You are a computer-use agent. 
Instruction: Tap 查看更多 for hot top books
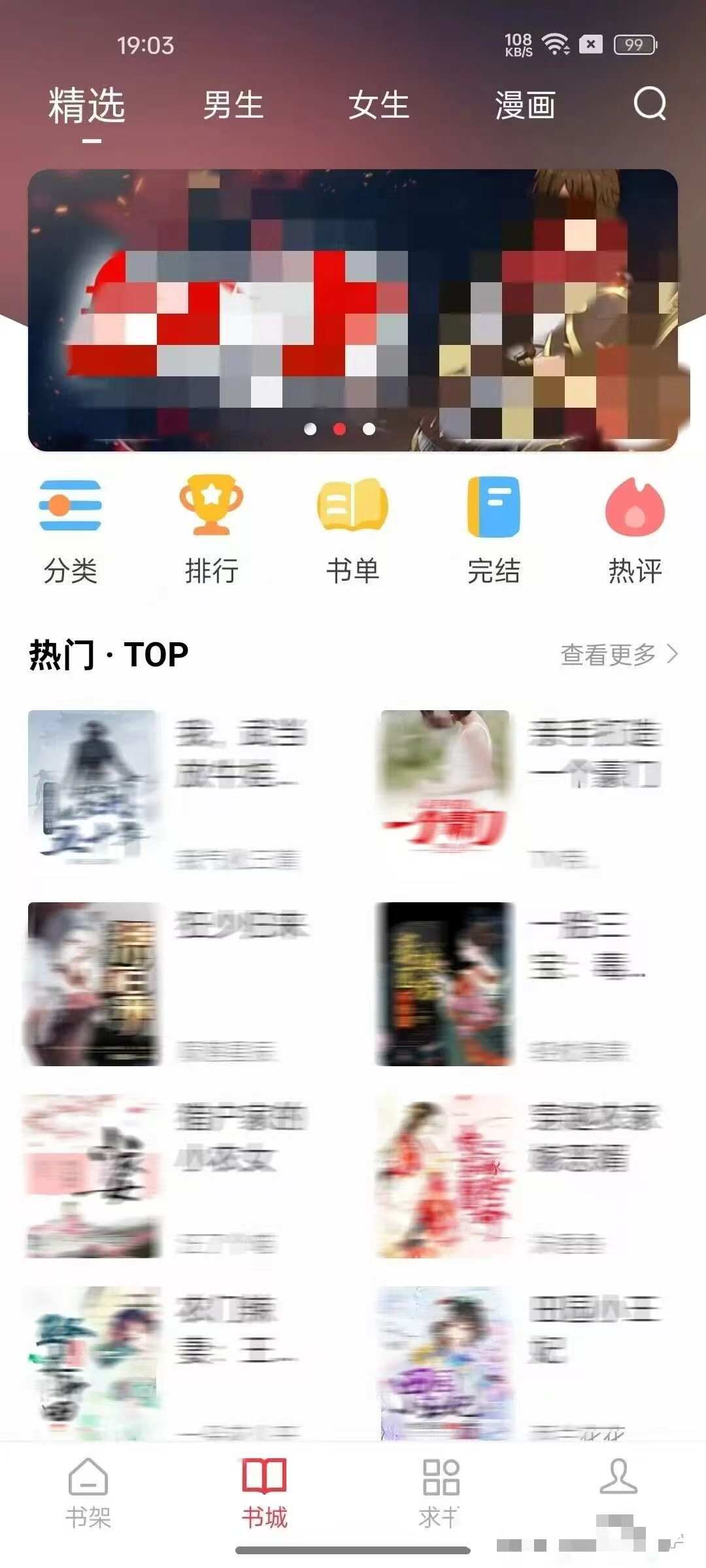[618, 654]
